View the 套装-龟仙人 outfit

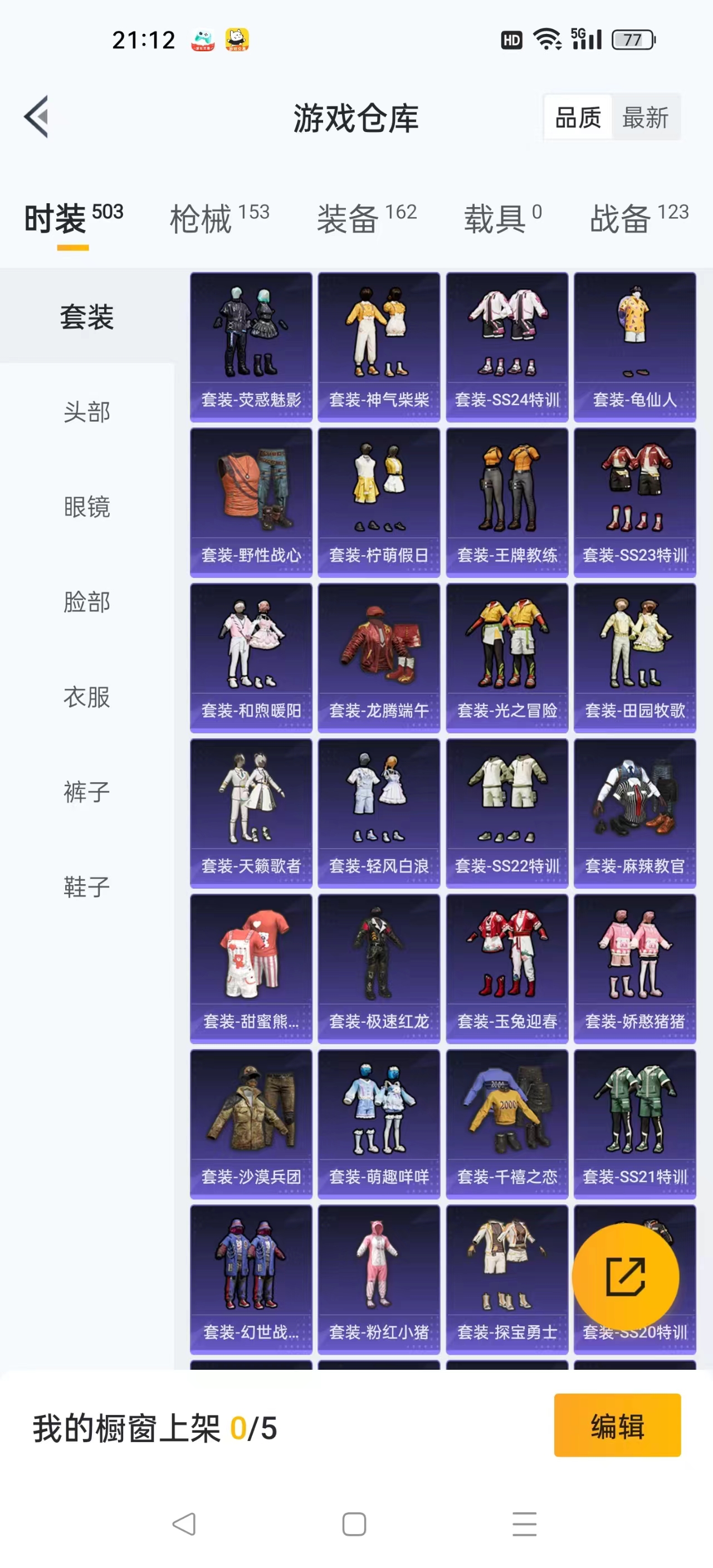(634, 347)
